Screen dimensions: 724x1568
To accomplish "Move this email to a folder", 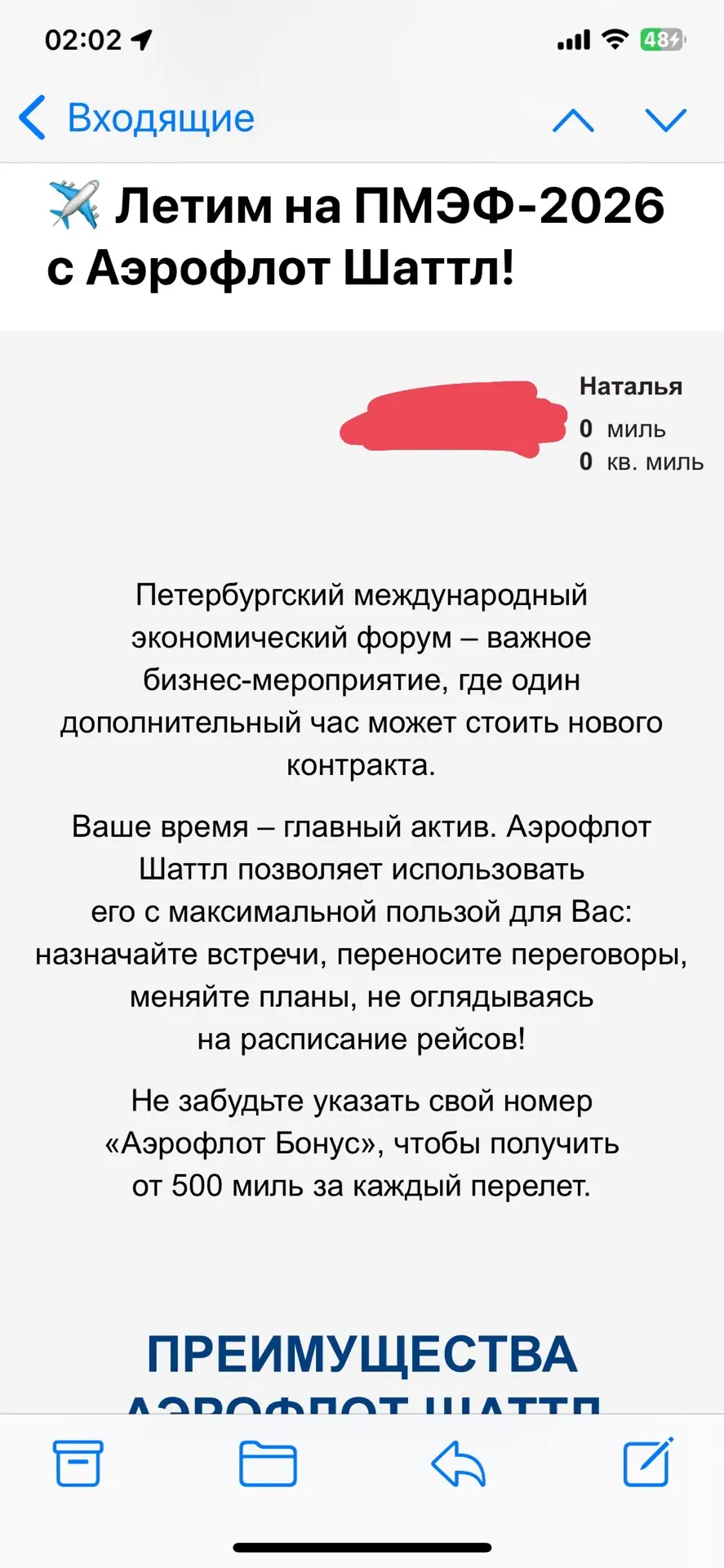I will pos(268,1463).
